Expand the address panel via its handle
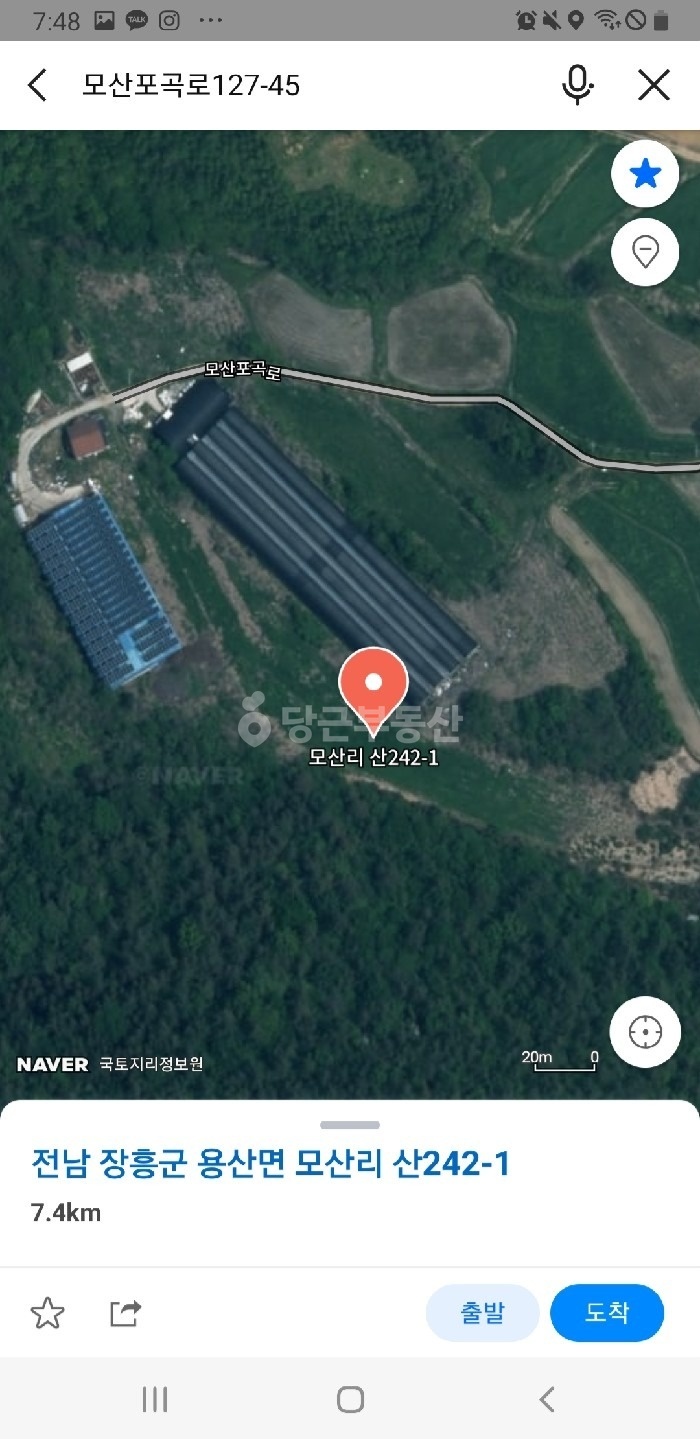Screen dimensions: 700x1439 coord(350,1125)
